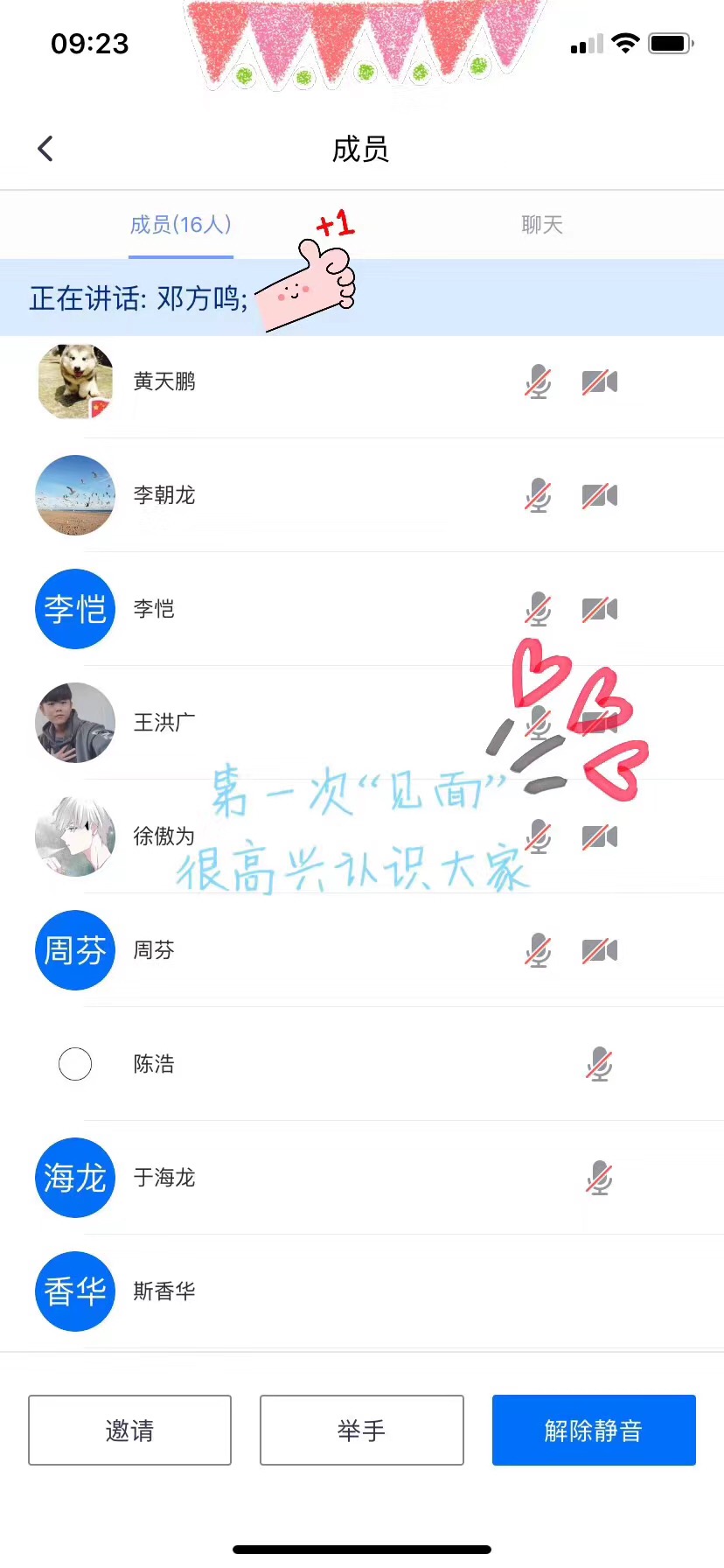The height and width of the screenshot is (1568, 724).
Task: Select the 成员(16人) tab
Action: pos(181,225)
